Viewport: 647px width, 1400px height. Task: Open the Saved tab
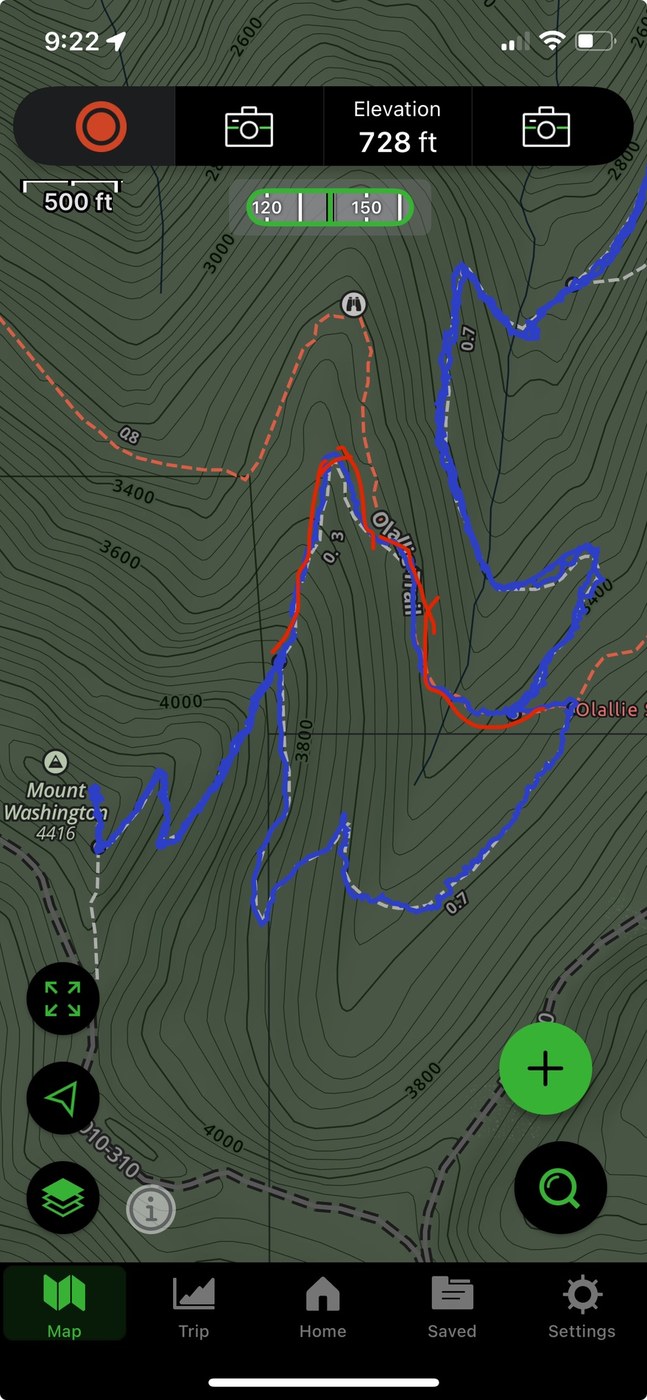pyautogui.click(x=452, y=1307)
